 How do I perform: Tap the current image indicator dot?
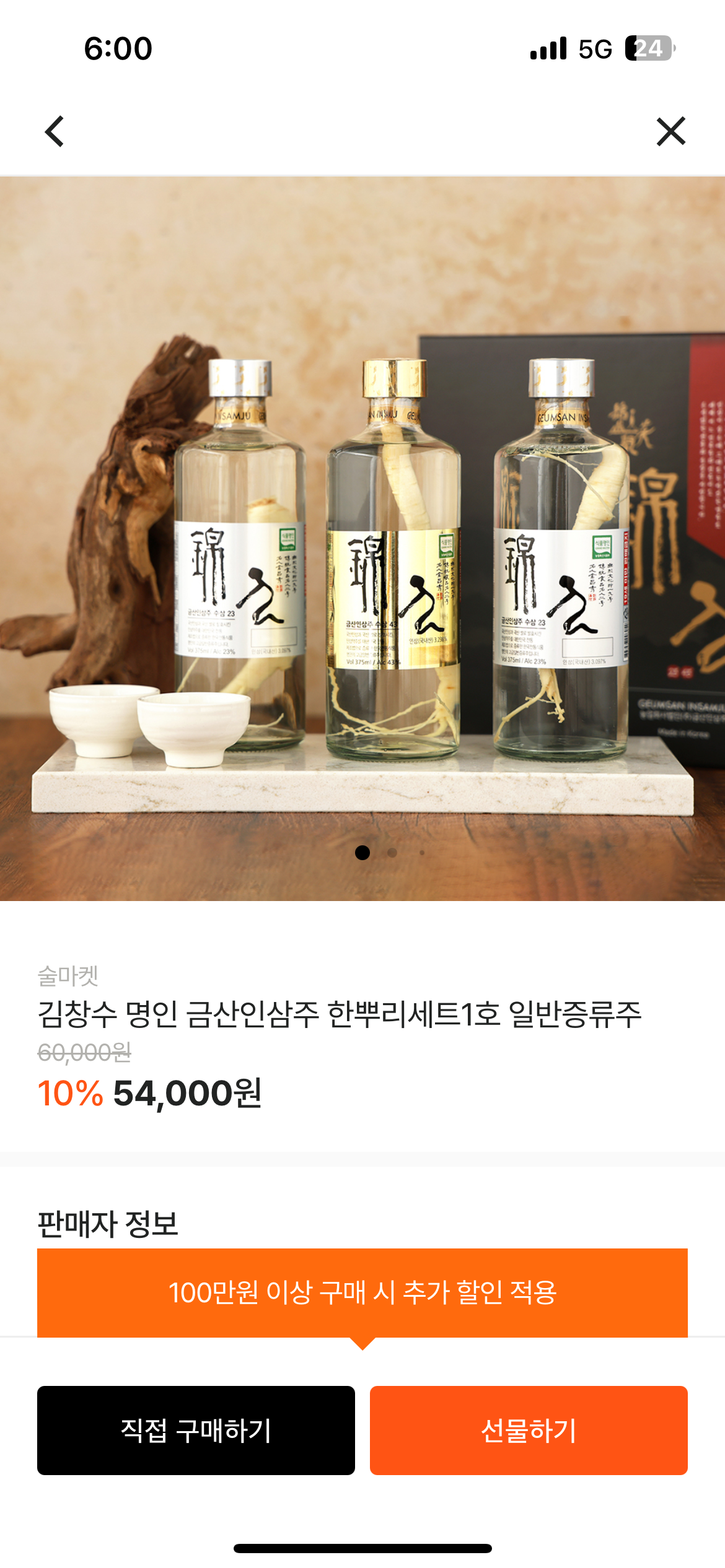click(x=362, y=853)
